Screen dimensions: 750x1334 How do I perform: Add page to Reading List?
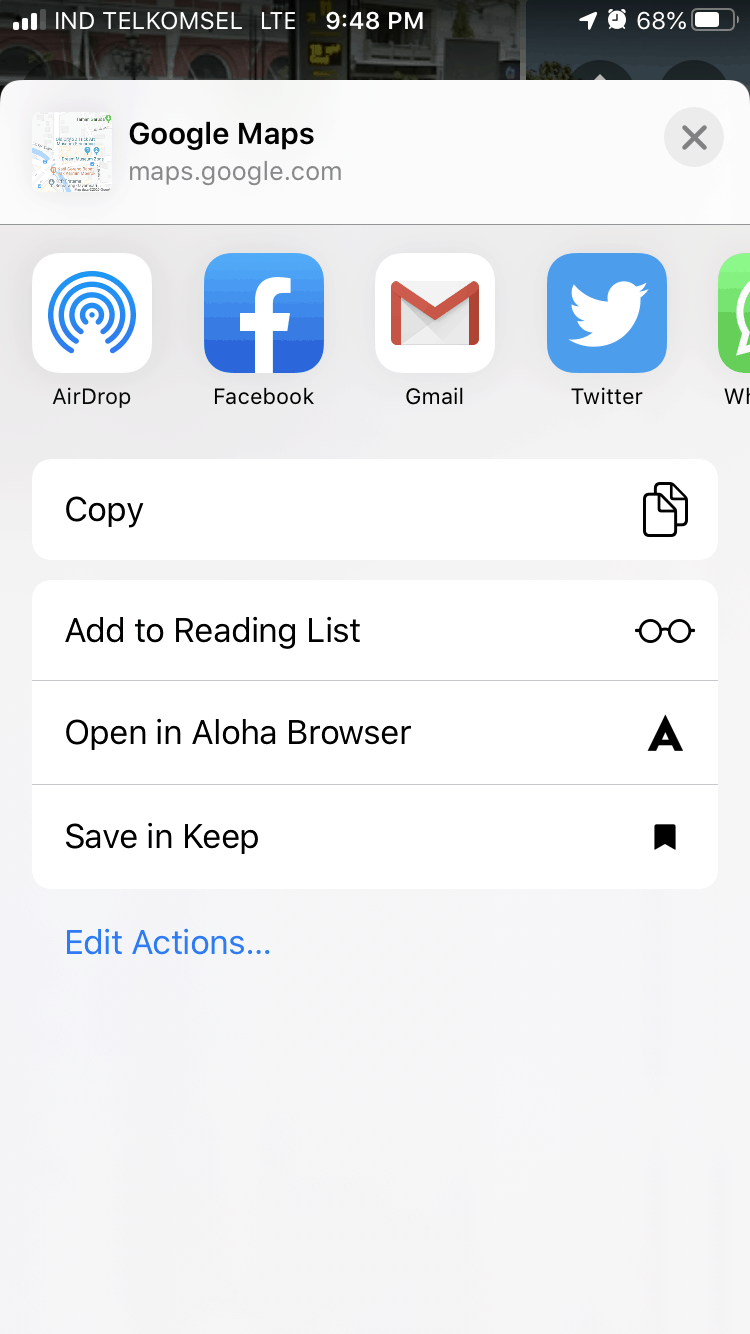(x=375, y=631)
